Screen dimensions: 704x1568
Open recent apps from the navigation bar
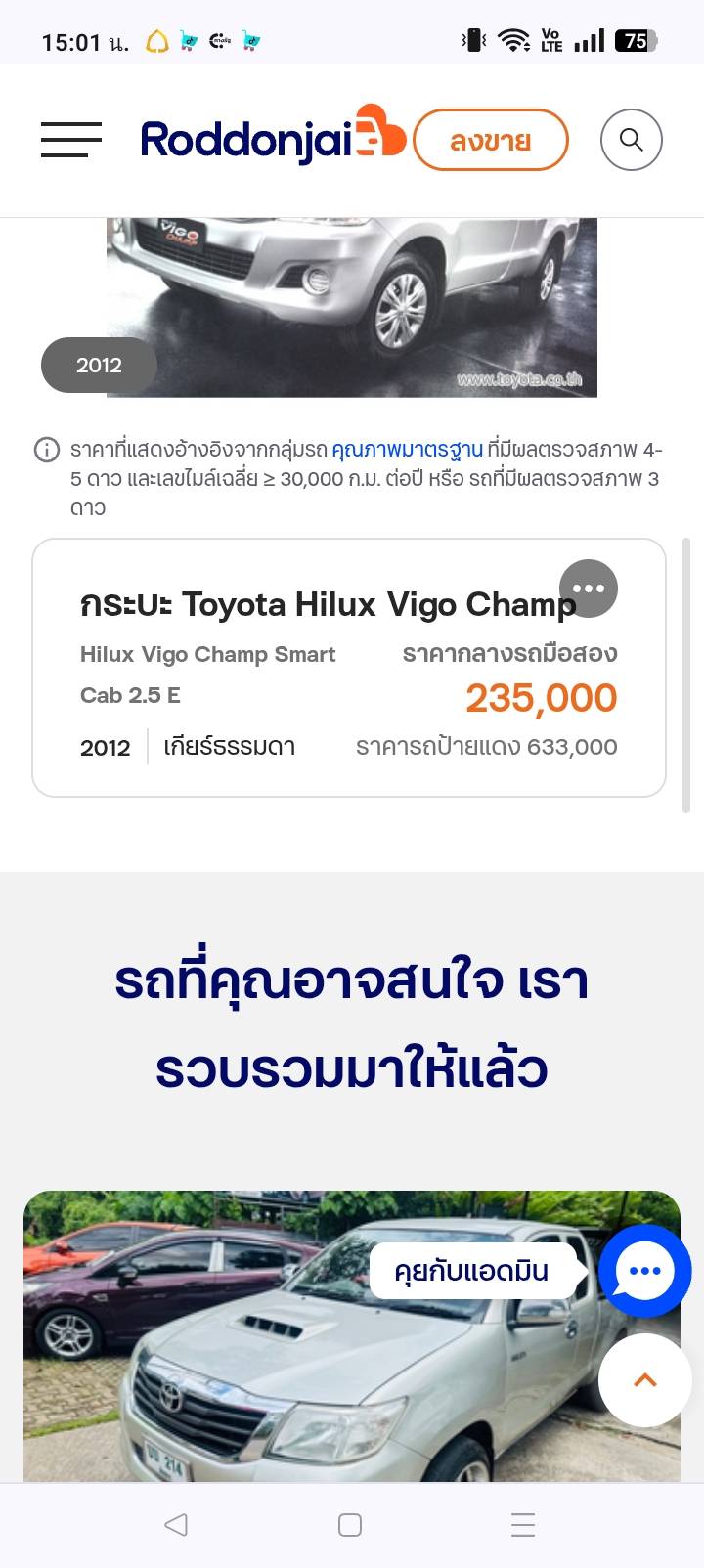(x=523, y=1525)
